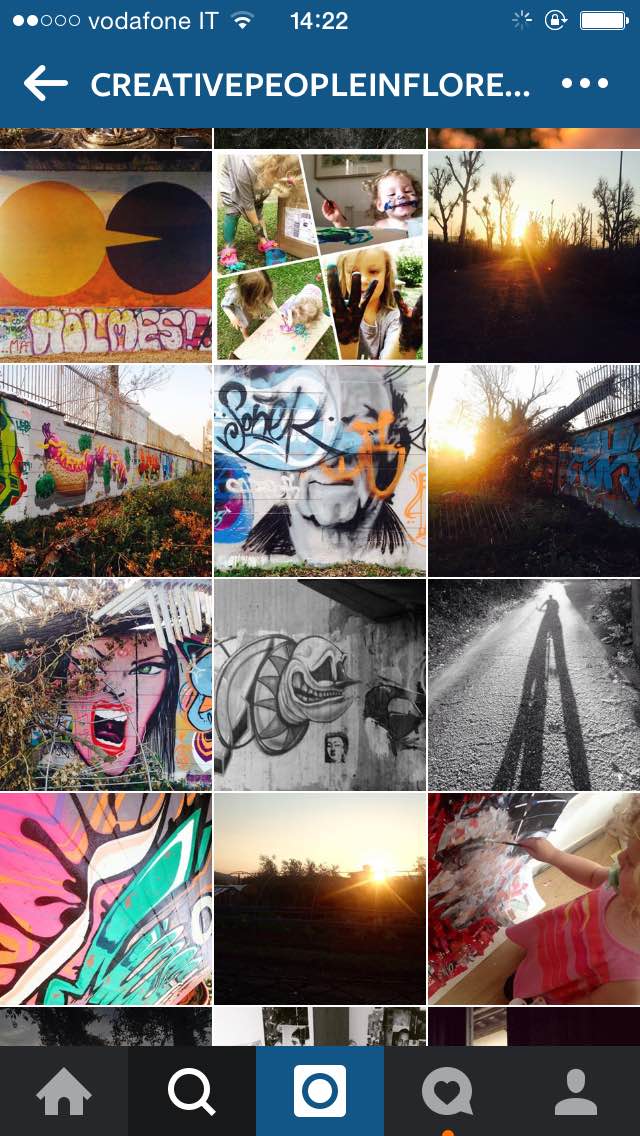Open the three-dot overflow menu
640x1136 pixels.
[584, 85]
